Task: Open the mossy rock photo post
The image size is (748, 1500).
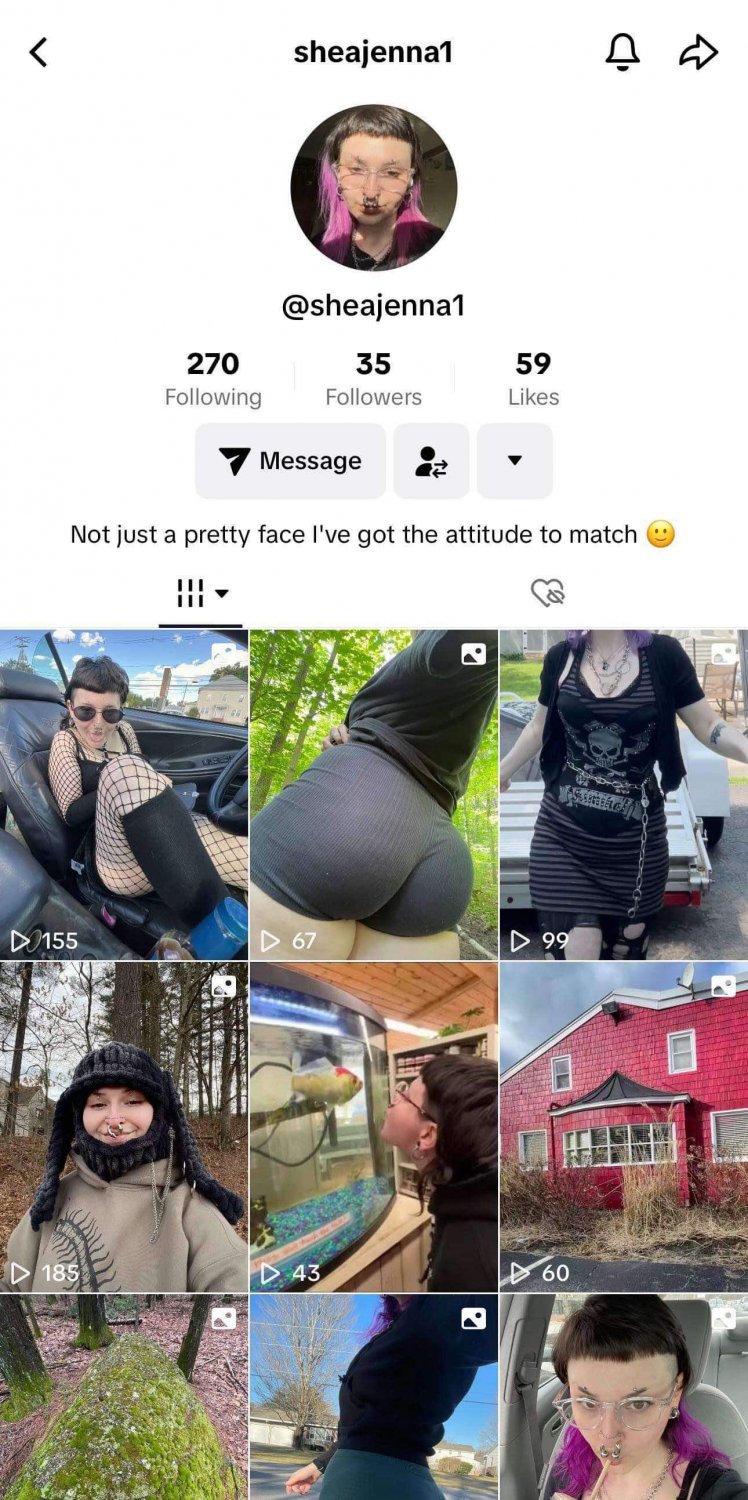Action: point(123,1398)
